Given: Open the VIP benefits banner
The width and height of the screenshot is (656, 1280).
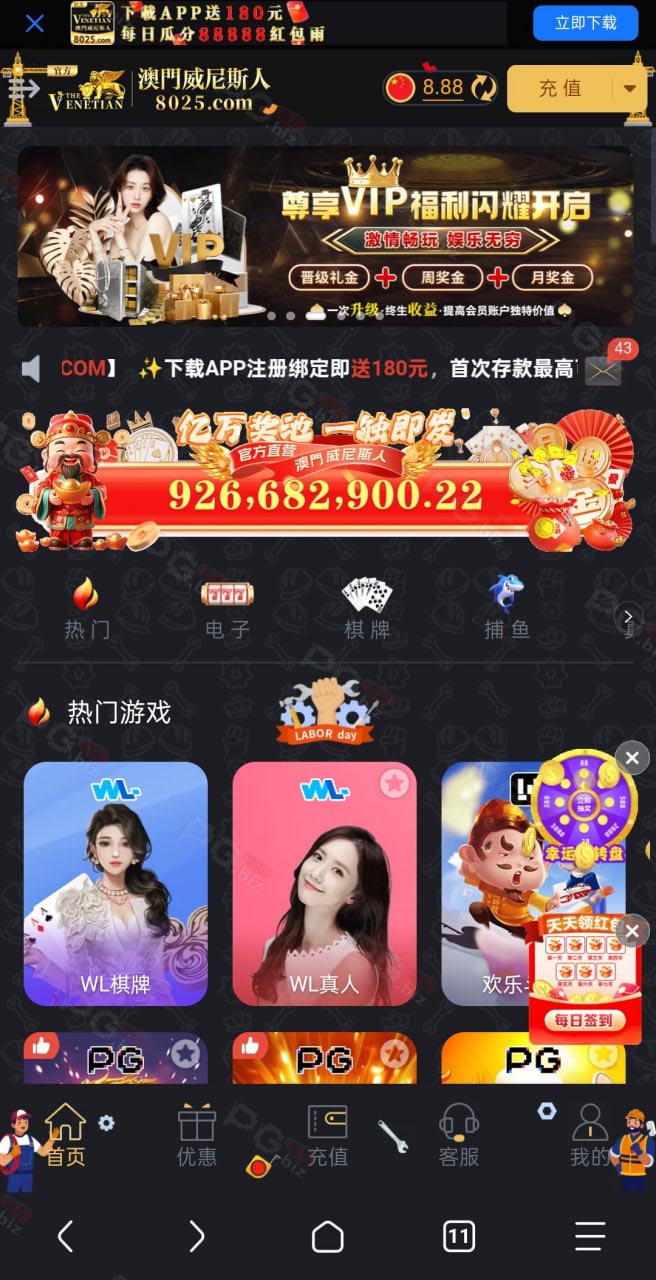Looking at the screenshot, I should pos(325,237).
